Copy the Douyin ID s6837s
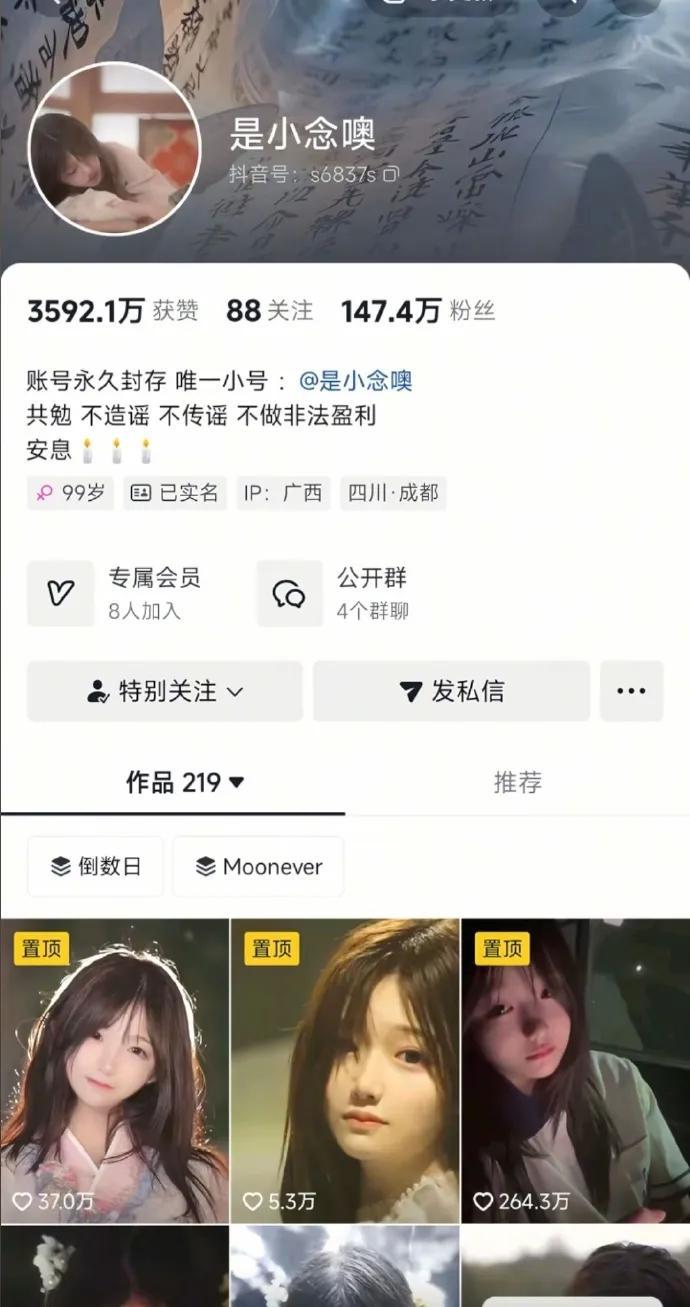Screen dimensions: 690x1307 [391, 174]
